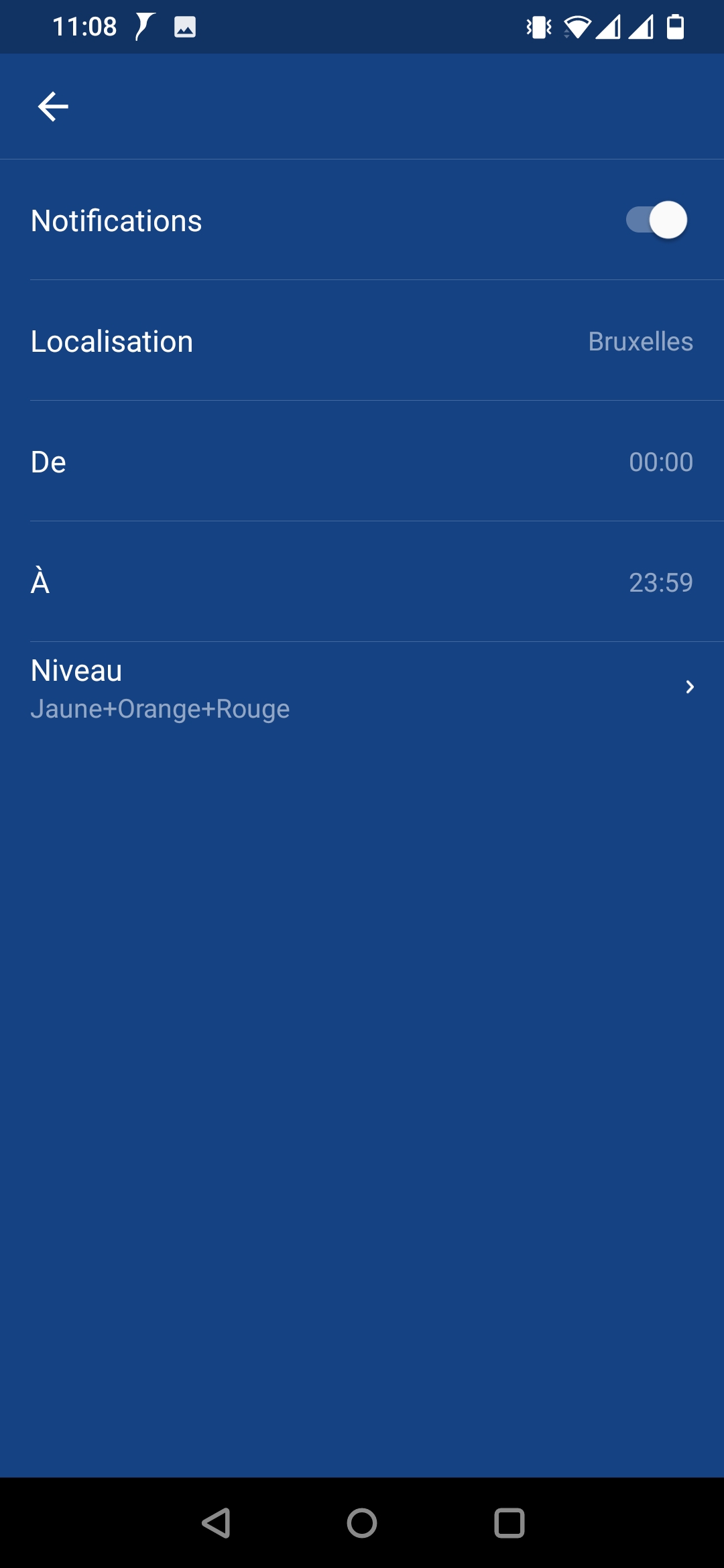The image size is (724, 1568).
Task: Open recent apps from navigation bar
Action: coord(509,1522)
